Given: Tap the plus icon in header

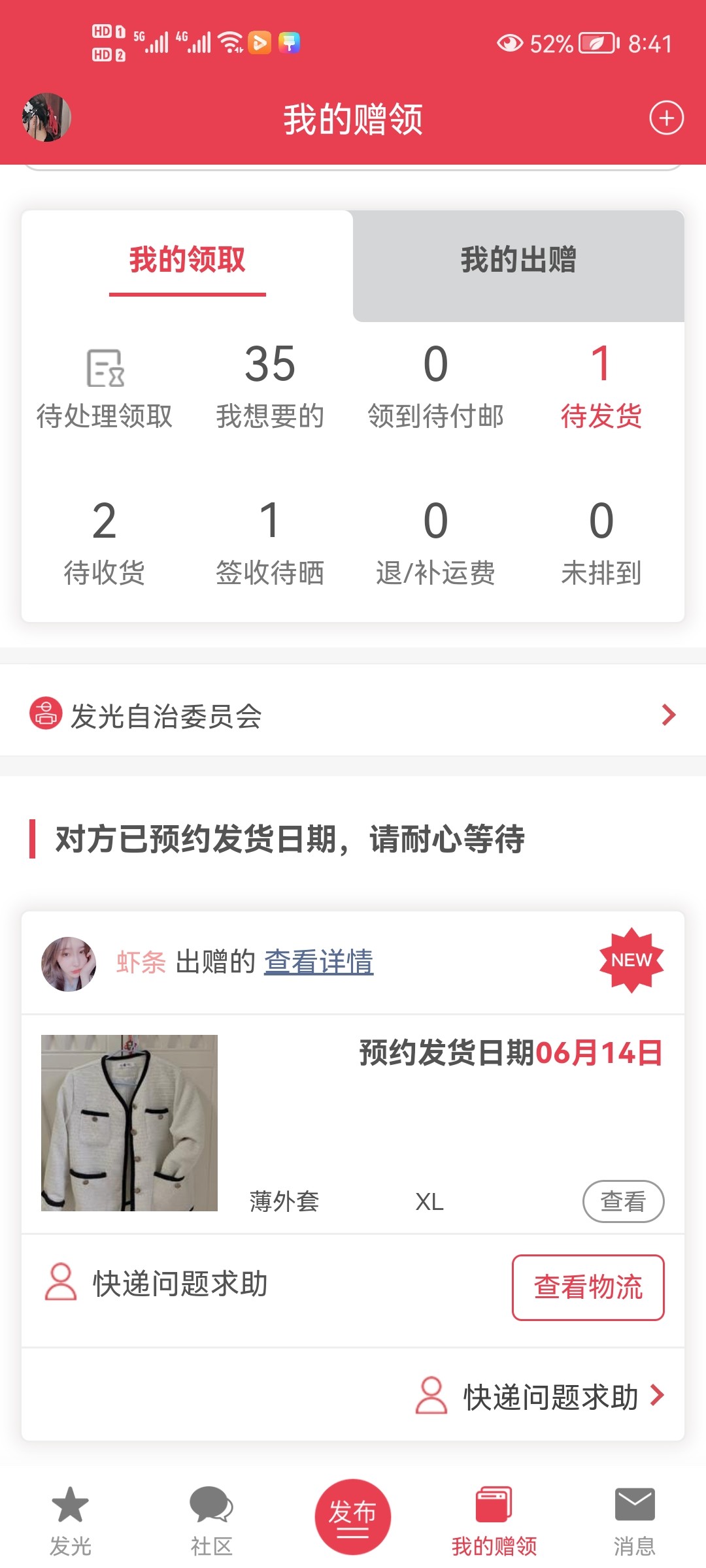Looking at the screenshot, I should [666, 118].
